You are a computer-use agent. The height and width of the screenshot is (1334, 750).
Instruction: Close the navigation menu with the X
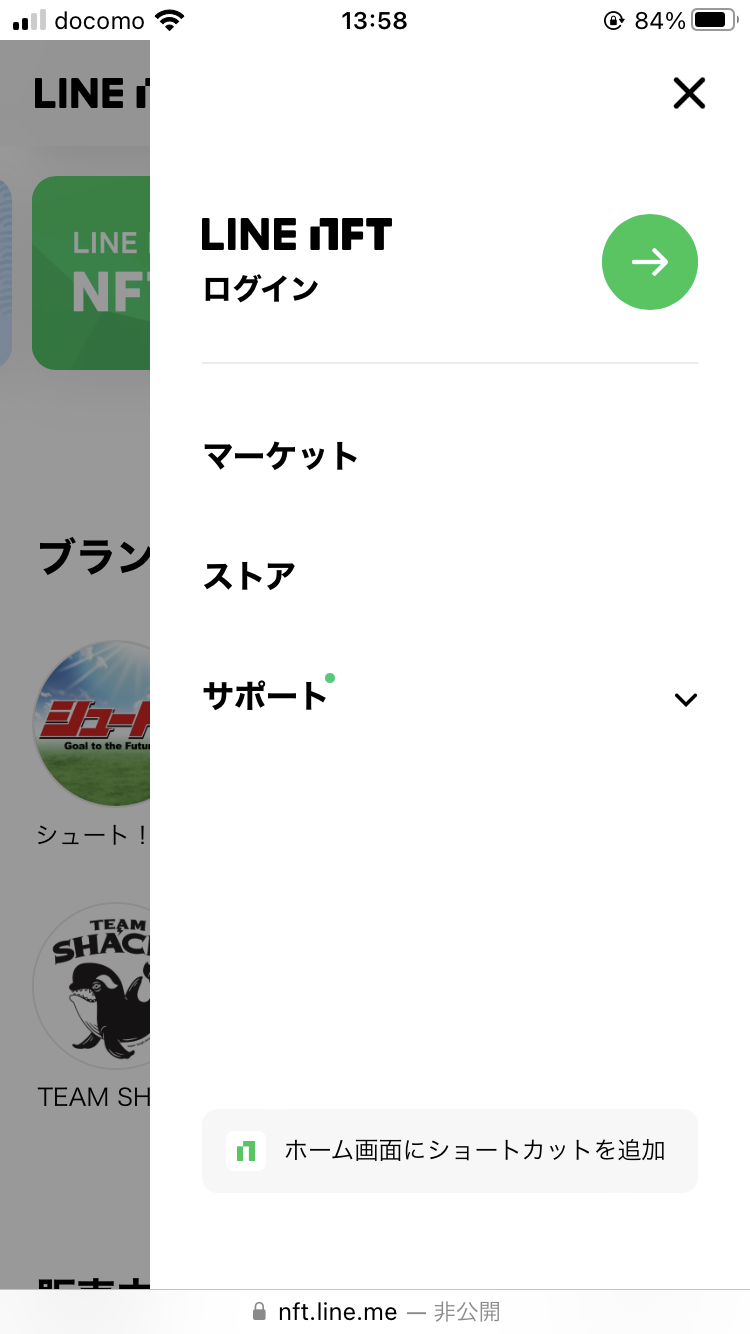[689, 92]
